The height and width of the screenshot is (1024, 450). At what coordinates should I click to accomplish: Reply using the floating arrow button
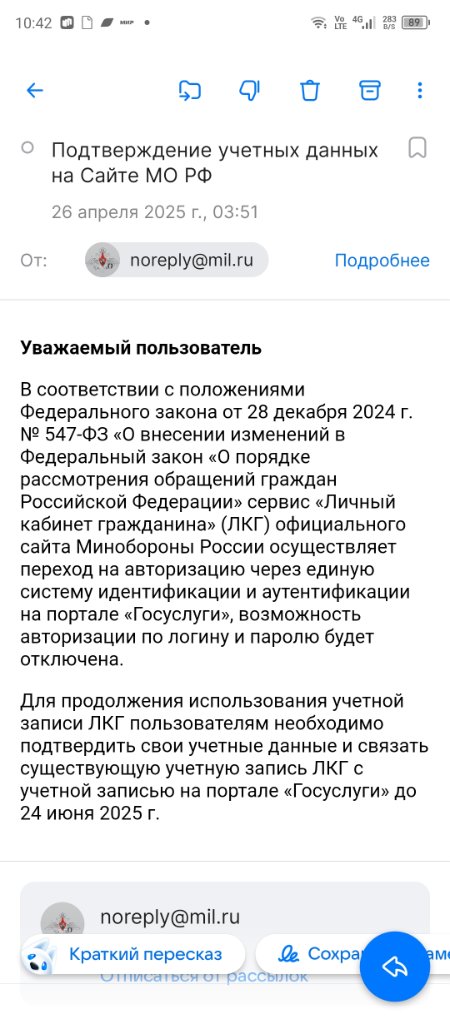(x=395, y=967)
